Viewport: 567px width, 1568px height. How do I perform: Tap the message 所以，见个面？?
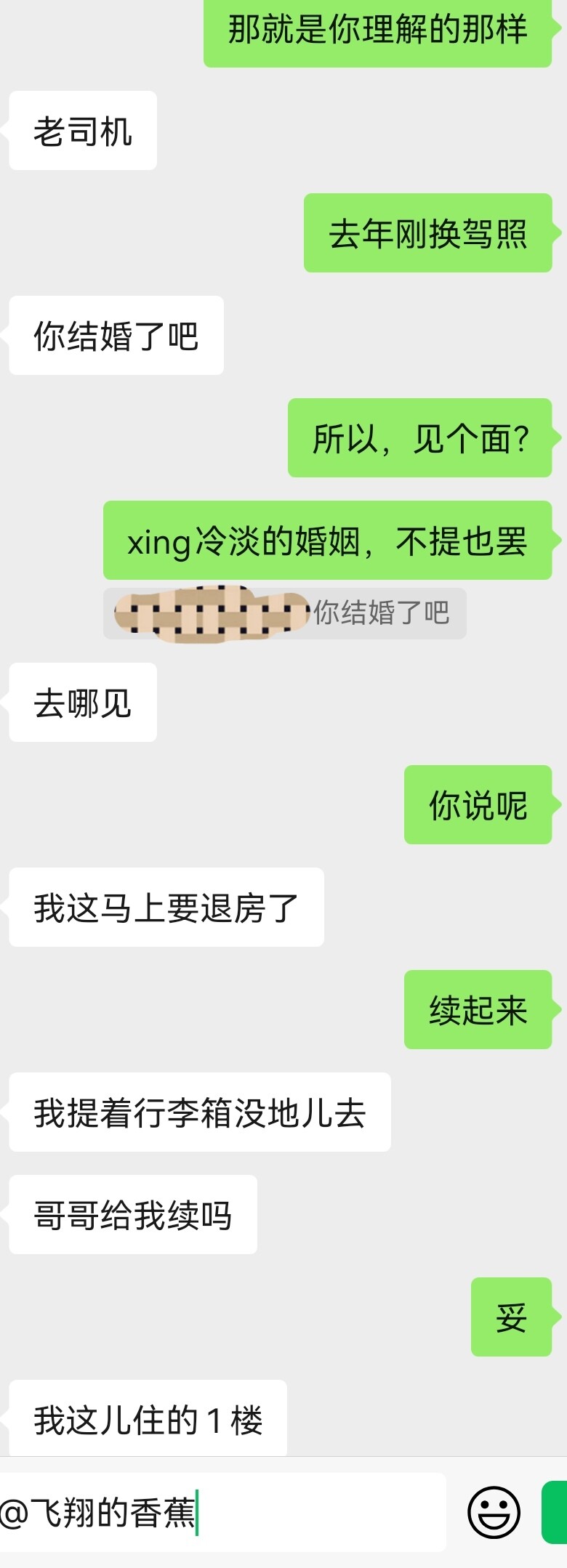point(422,437)
